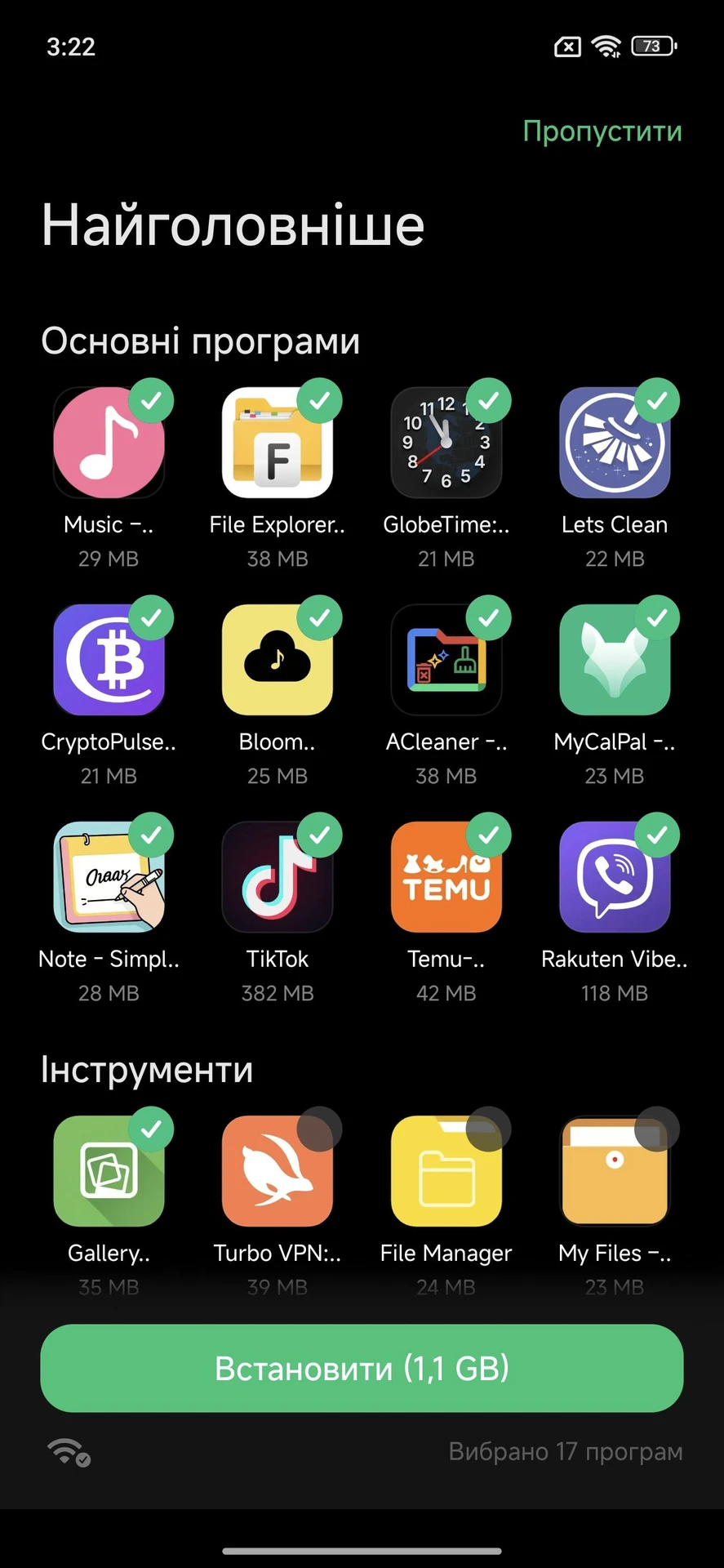Select Turbo VPN for installation
The image size is (724, 1568).
(278, 1172)
